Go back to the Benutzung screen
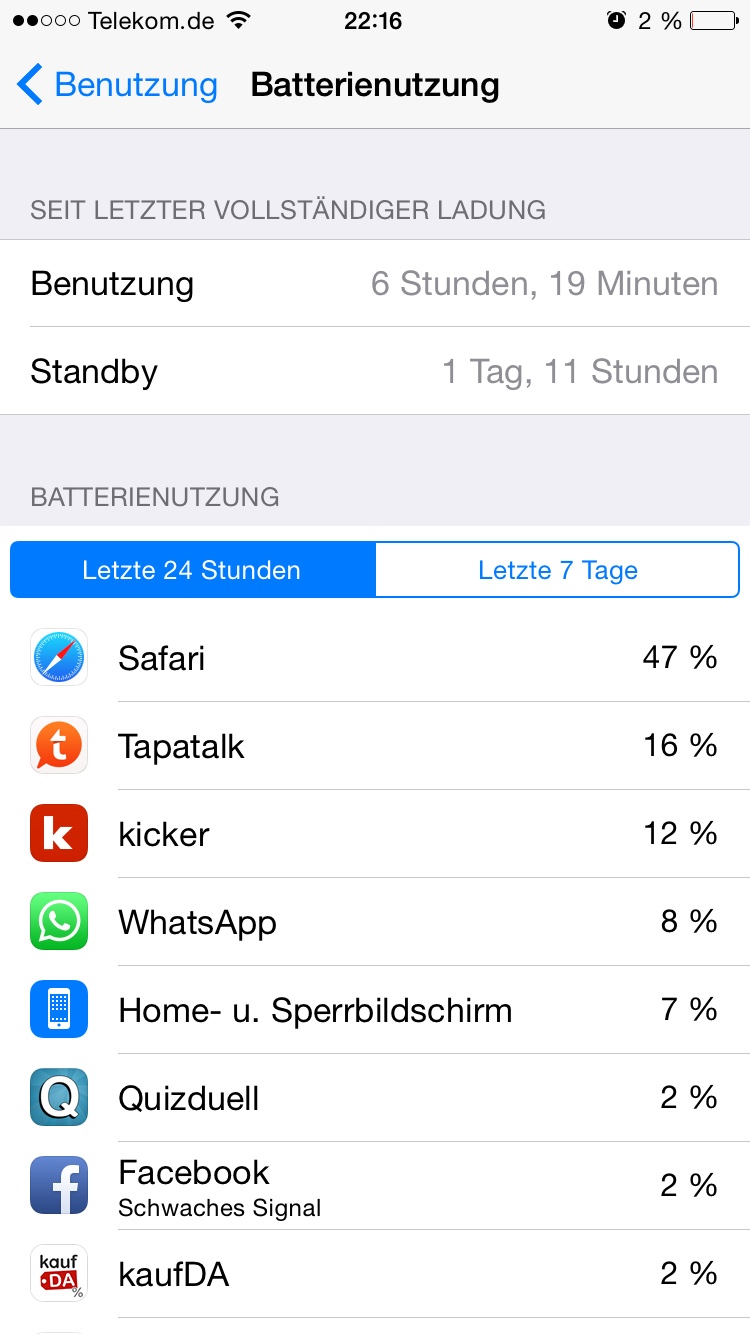 click(x=117, y=85)
